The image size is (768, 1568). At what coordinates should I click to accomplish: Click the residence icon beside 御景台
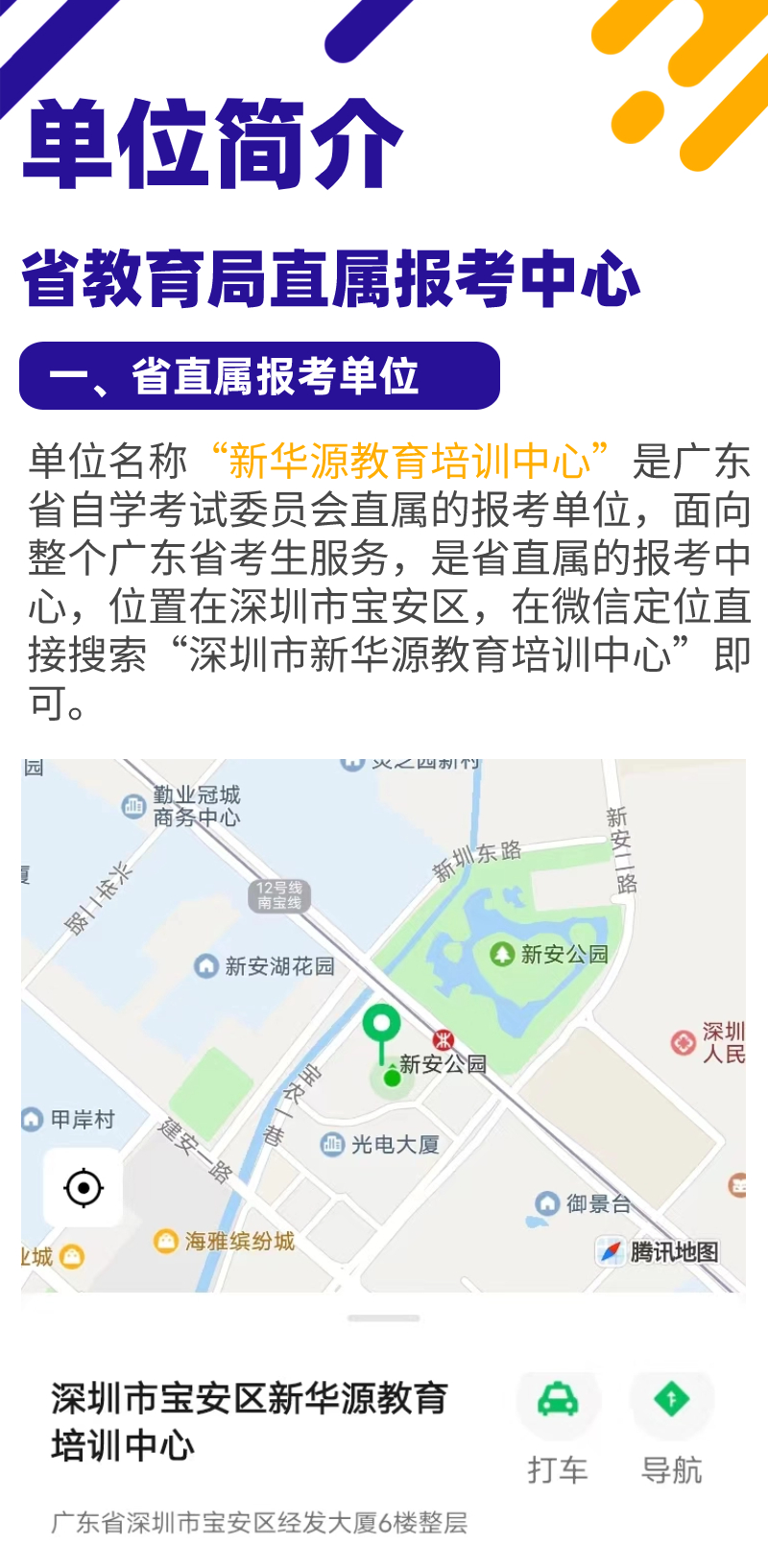click(546, 1204)
